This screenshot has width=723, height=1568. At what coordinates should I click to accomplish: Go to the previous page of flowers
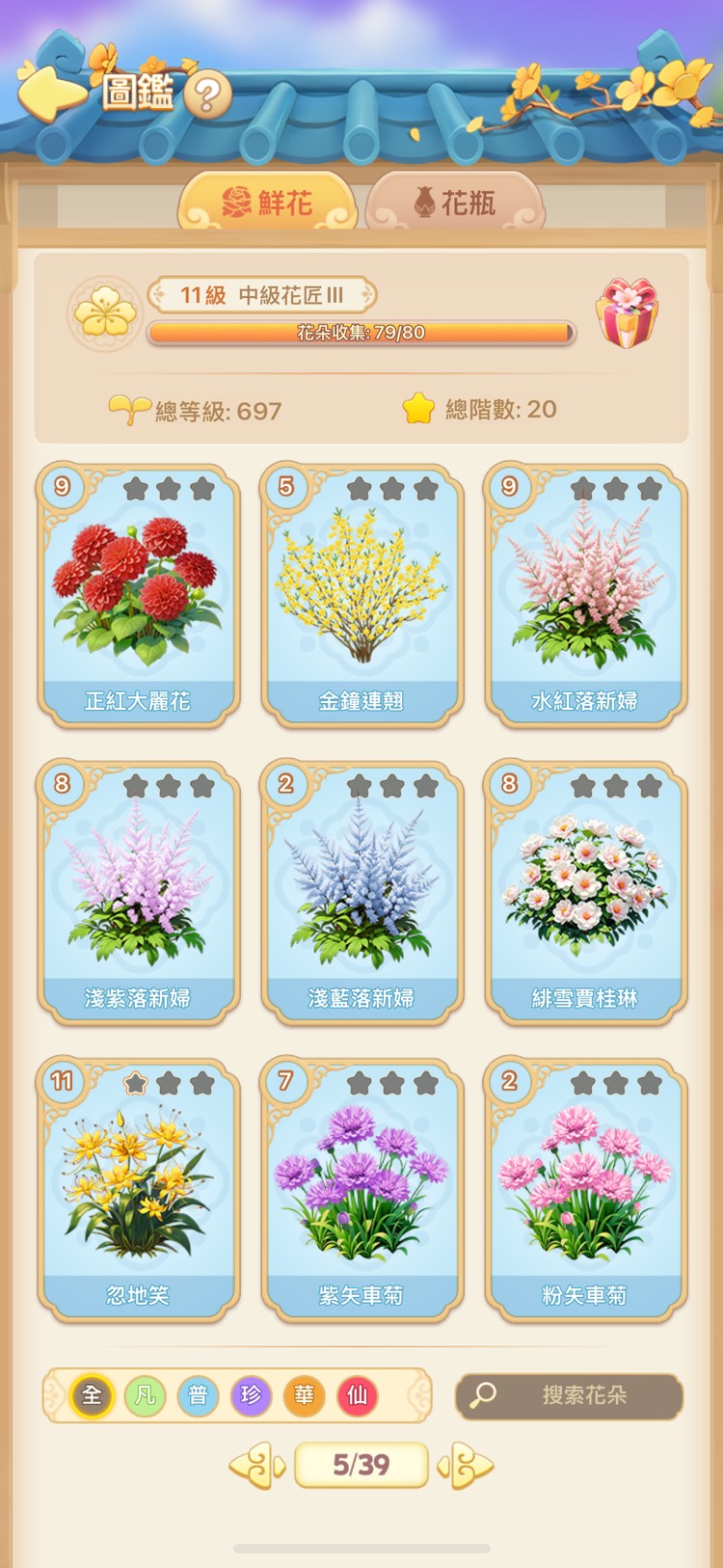[x=257, y=1466]
